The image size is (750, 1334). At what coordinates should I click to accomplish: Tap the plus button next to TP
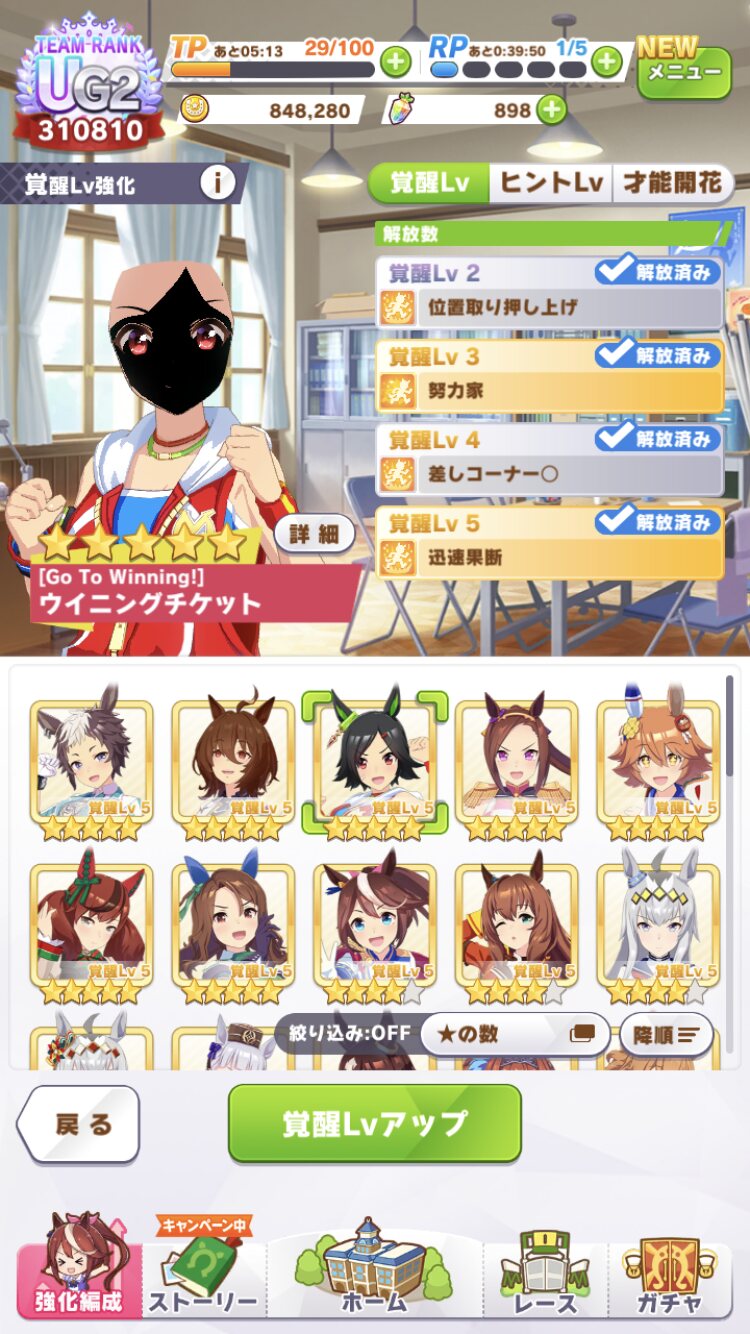pos(396,63)
